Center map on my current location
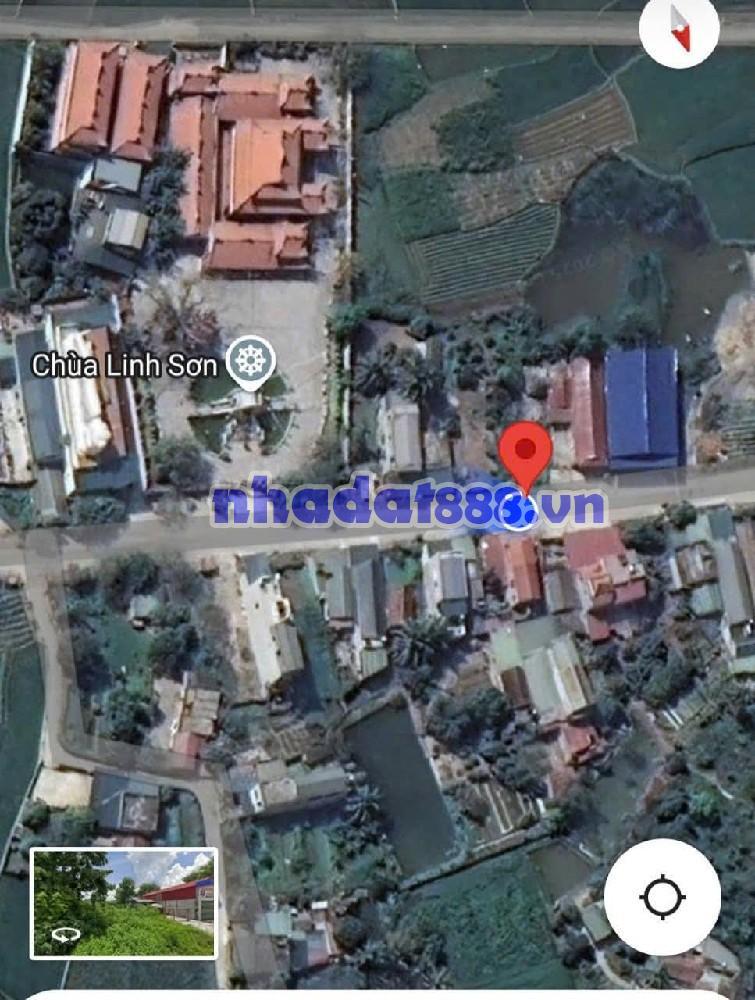755x1000 pixels. pos(662,896)
